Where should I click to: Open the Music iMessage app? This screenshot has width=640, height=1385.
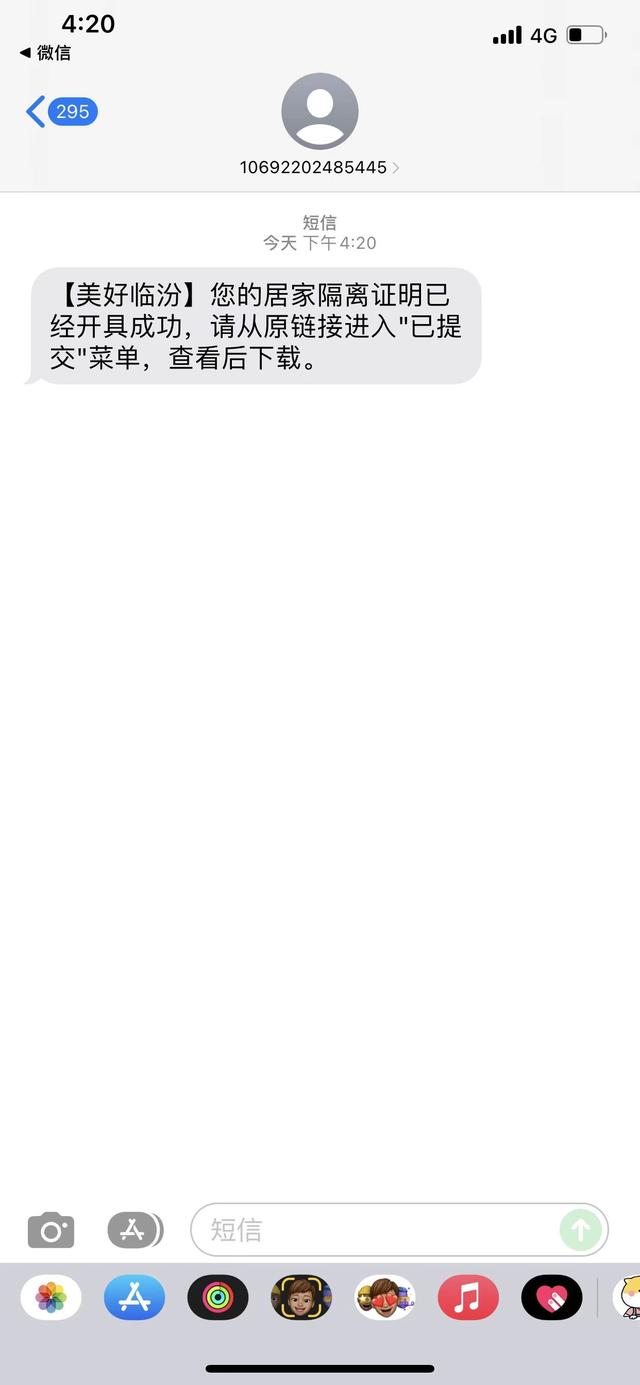tap(468, 1298)
